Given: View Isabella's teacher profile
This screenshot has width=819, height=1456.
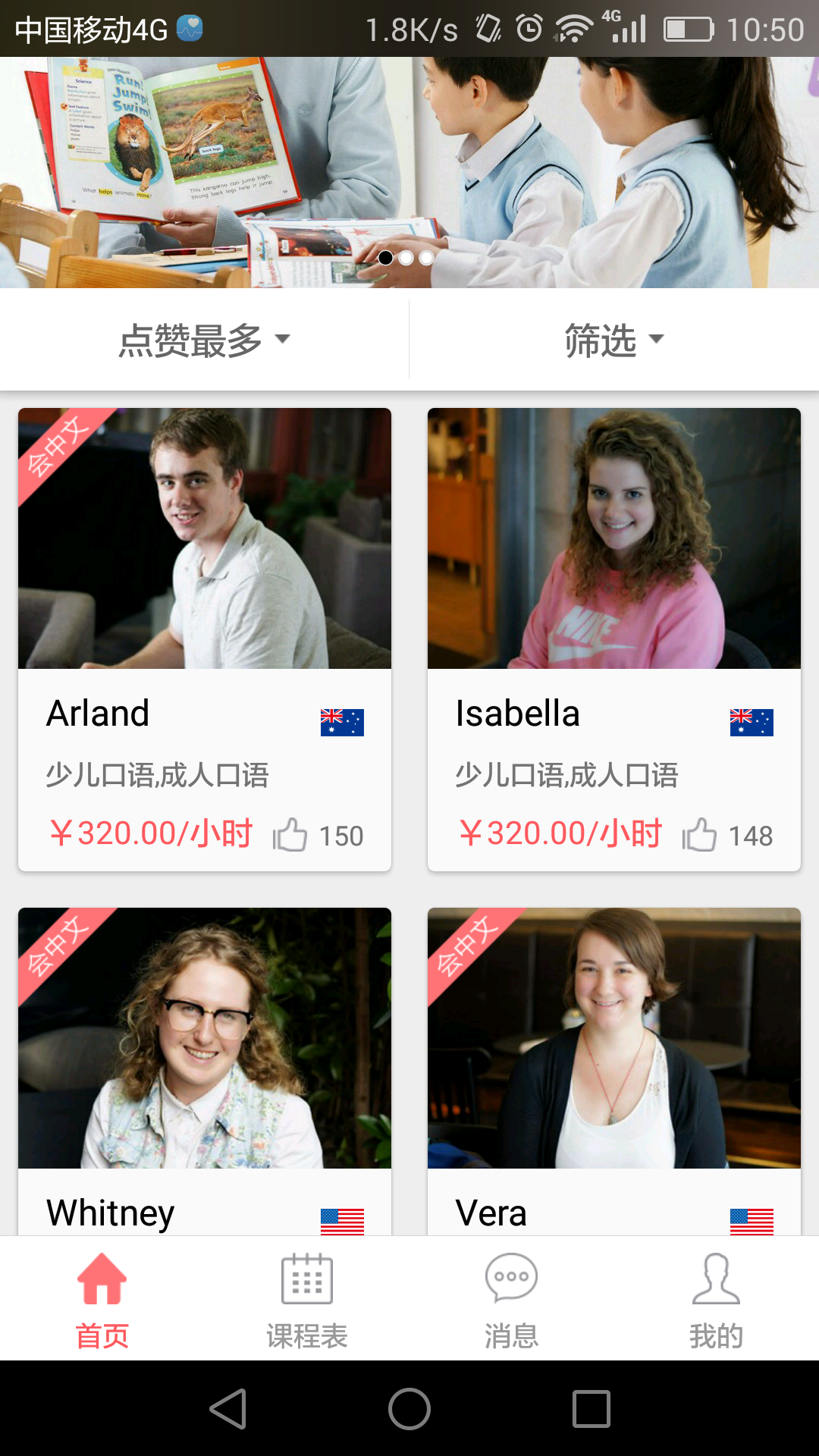Looking at the screenshot, I should tap(613, 538).
